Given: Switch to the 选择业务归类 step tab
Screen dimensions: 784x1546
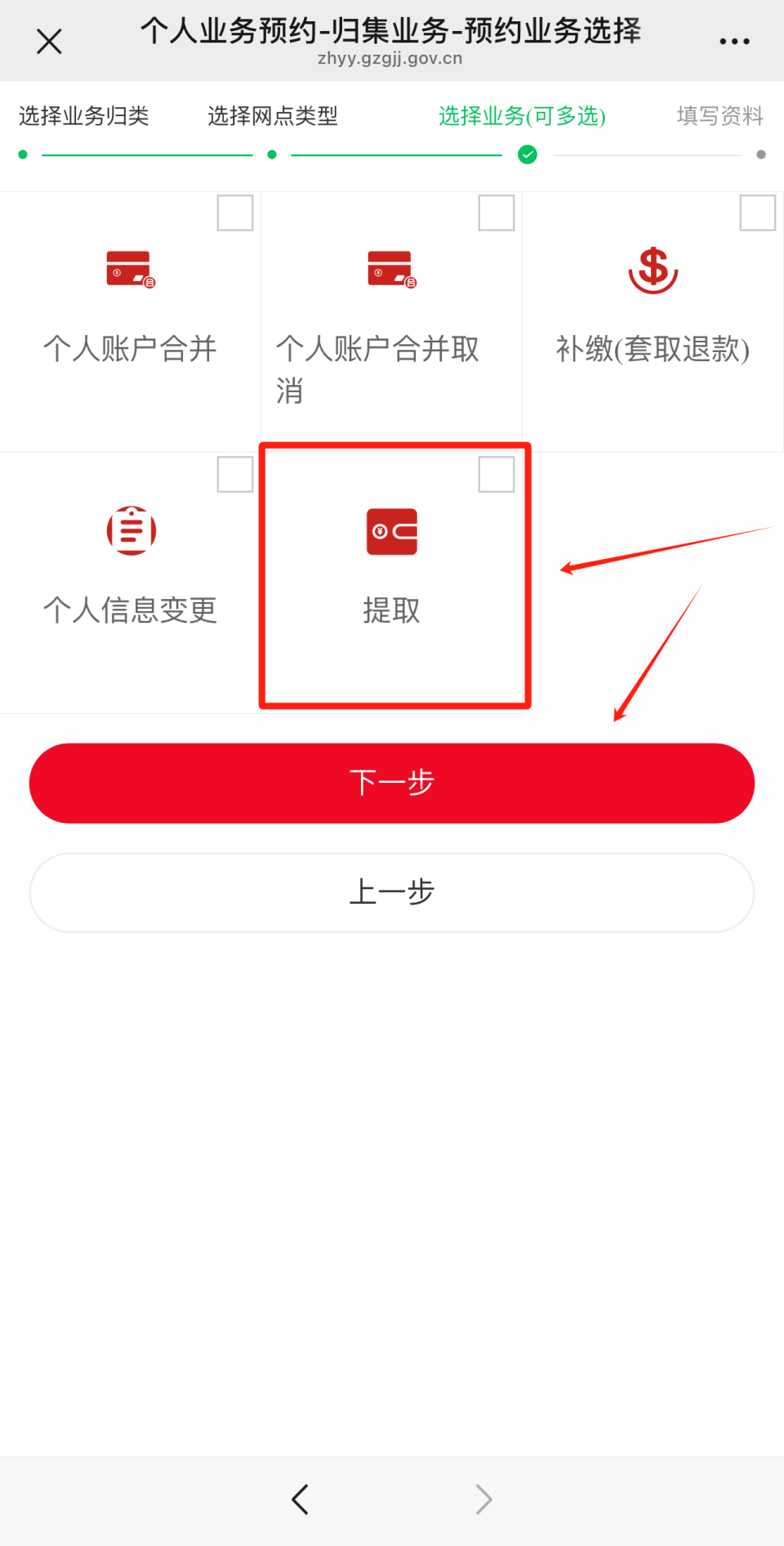Looking at the screenshot, I should tap(83, 116).
